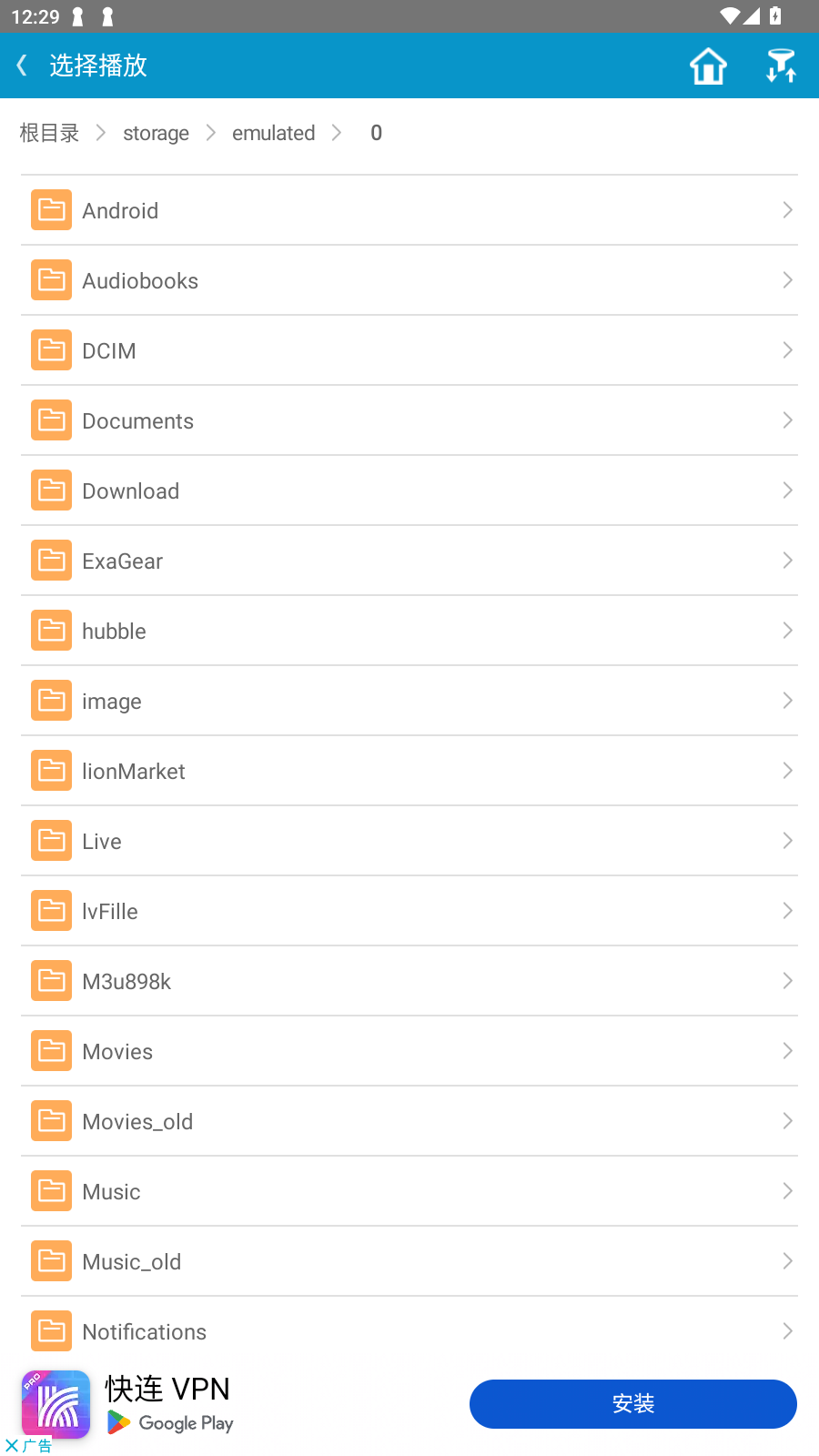The height and width of the screenshot is (1456, 819).
Task: Tap the home icon in the app bar
Action: pos(708,66)
